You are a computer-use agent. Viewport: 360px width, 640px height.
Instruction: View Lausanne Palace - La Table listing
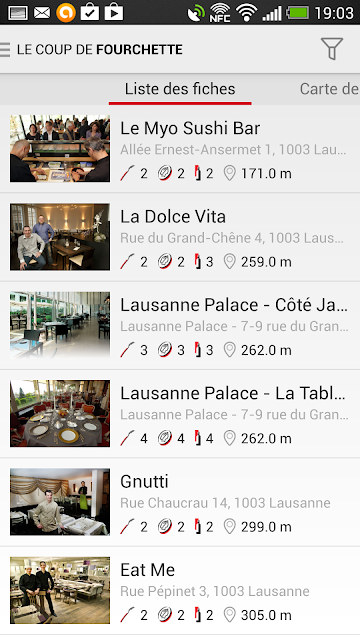click(x=180, y=413)
